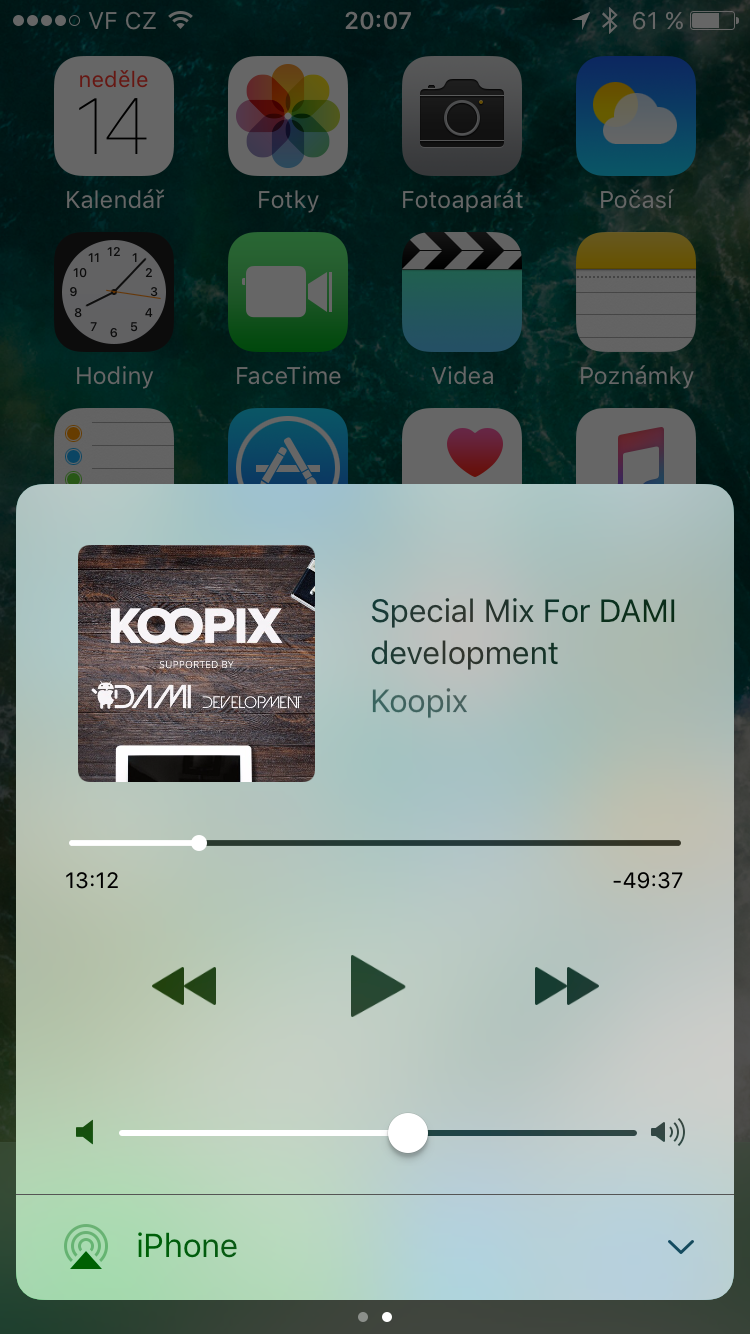
Task: Resume playback with the play button
Action: tap(377, 986)
